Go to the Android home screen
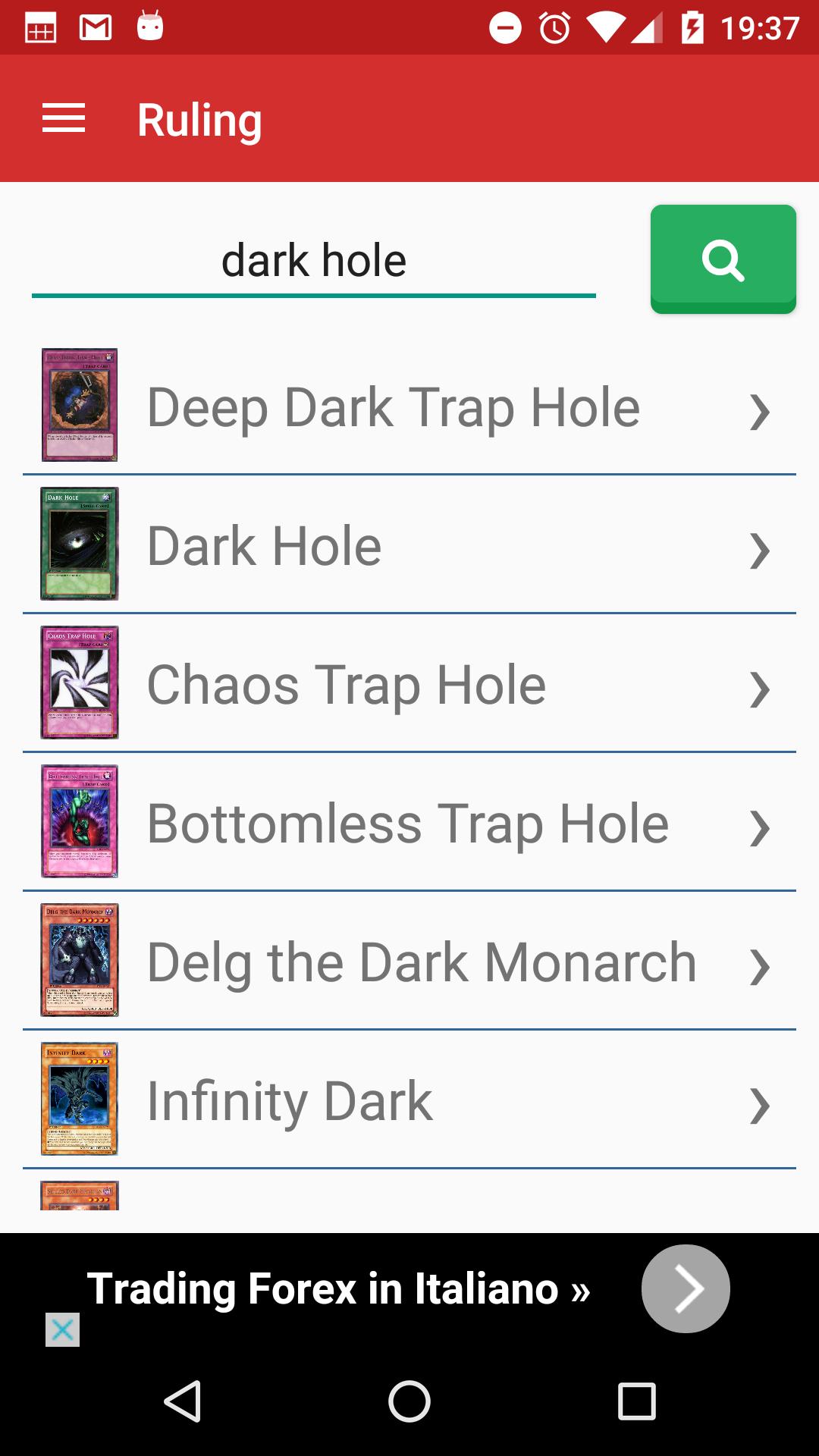Viewport: 819px width, 1456px height. click(409, 1401)
